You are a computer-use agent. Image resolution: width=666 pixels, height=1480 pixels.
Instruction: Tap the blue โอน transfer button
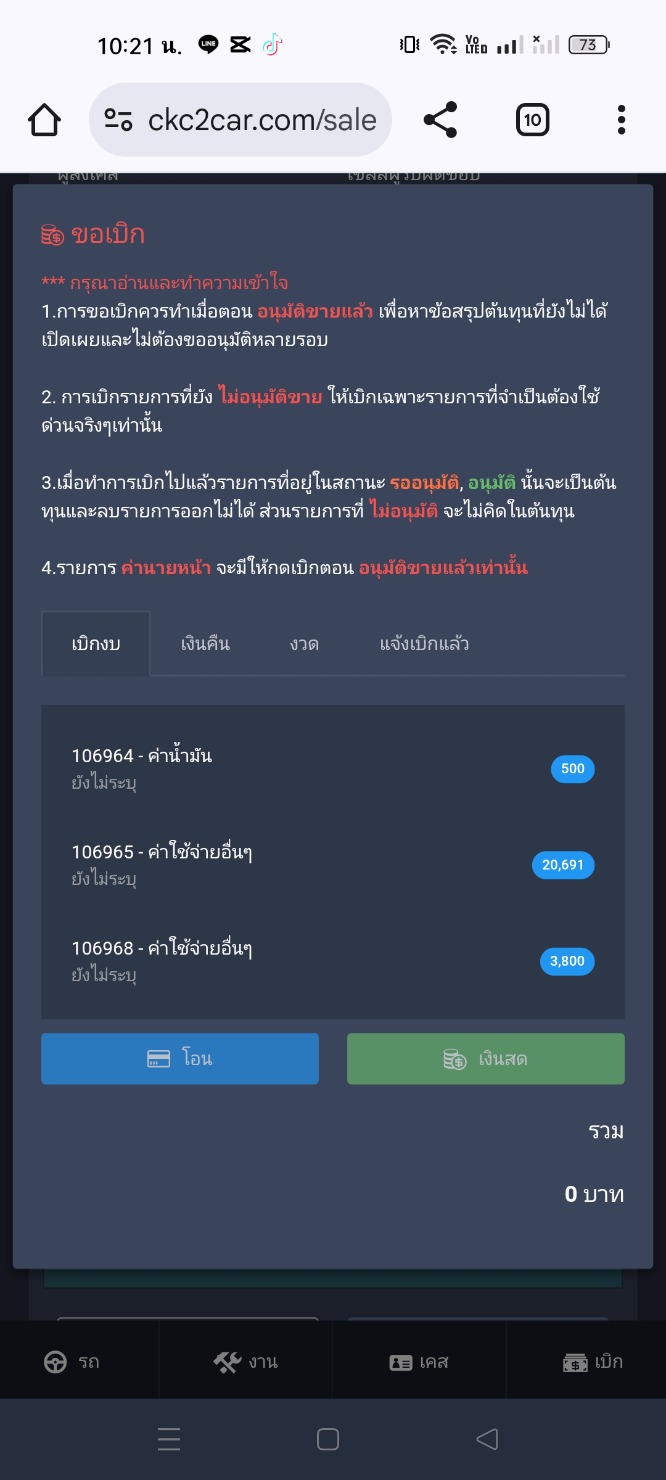(180, 1059)
